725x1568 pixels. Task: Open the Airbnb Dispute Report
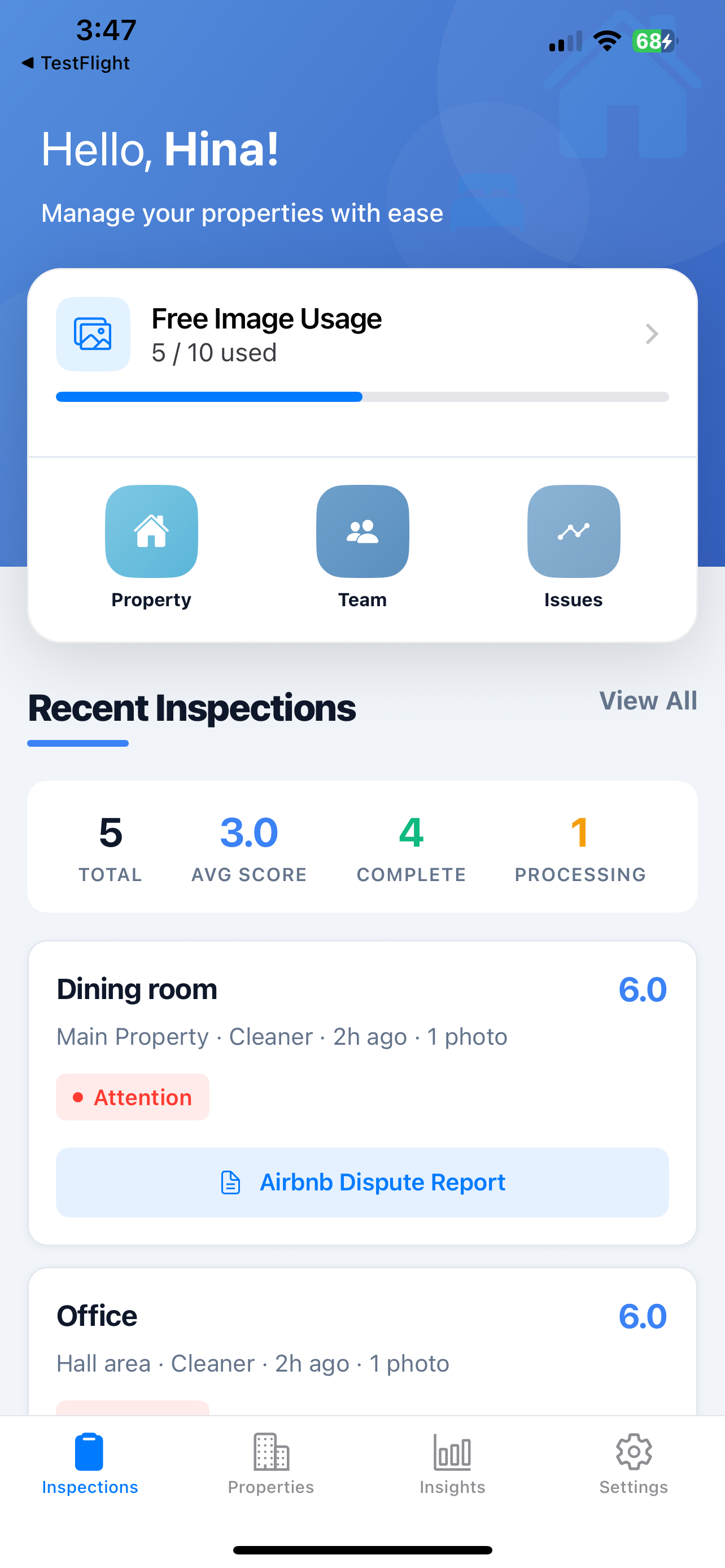(x=361, y=1181)
